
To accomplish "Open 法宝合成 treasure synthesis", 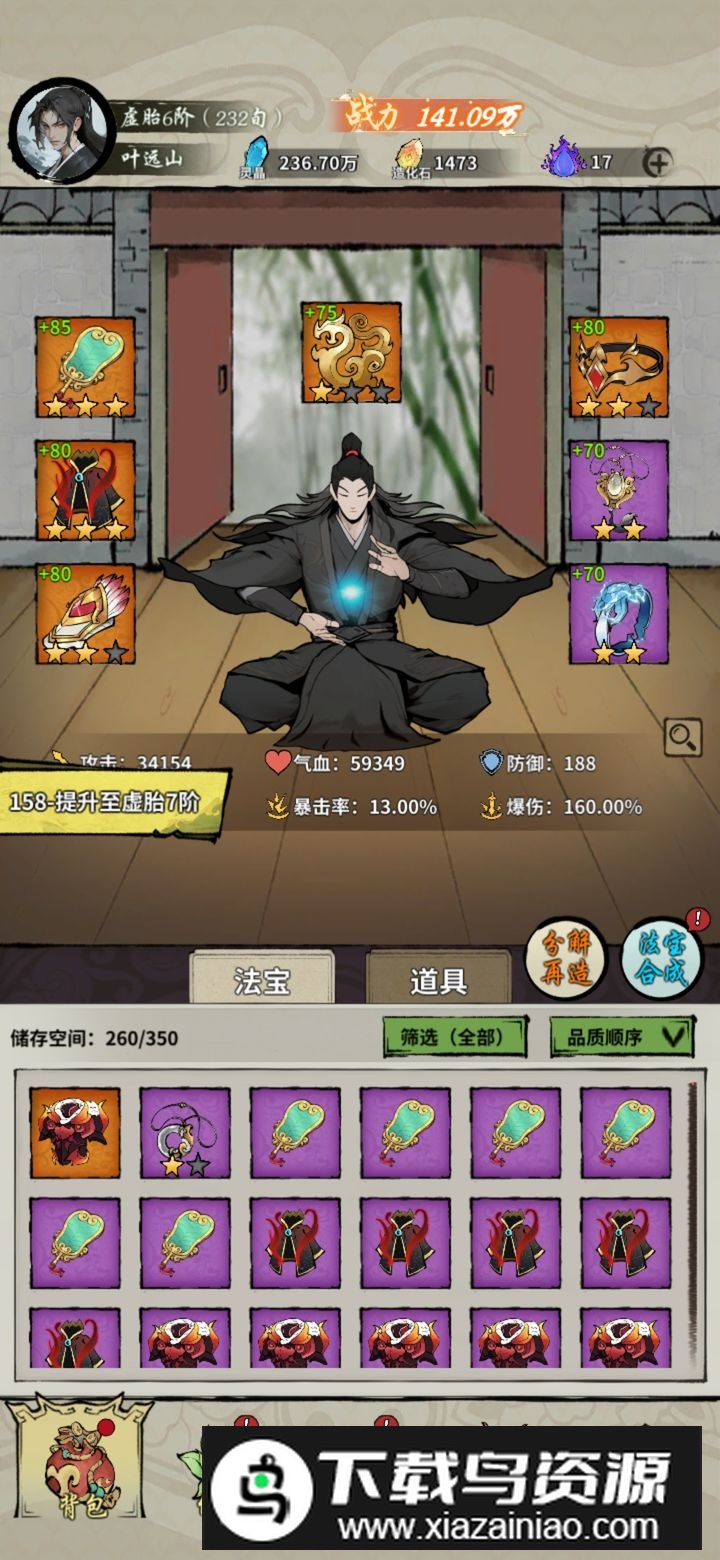I will [661, 958].
